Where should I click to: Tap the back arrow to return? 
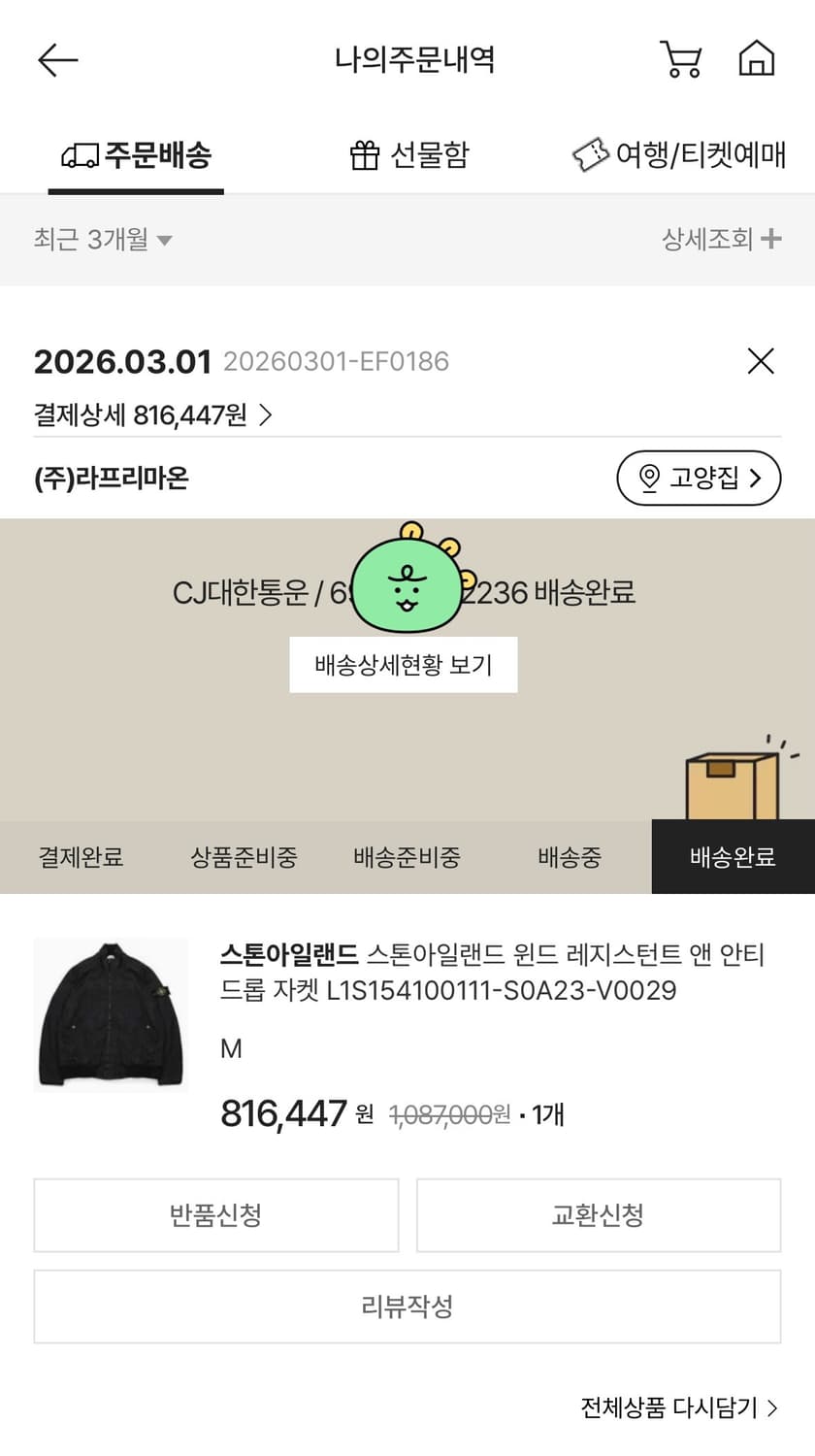coord(57,59)
